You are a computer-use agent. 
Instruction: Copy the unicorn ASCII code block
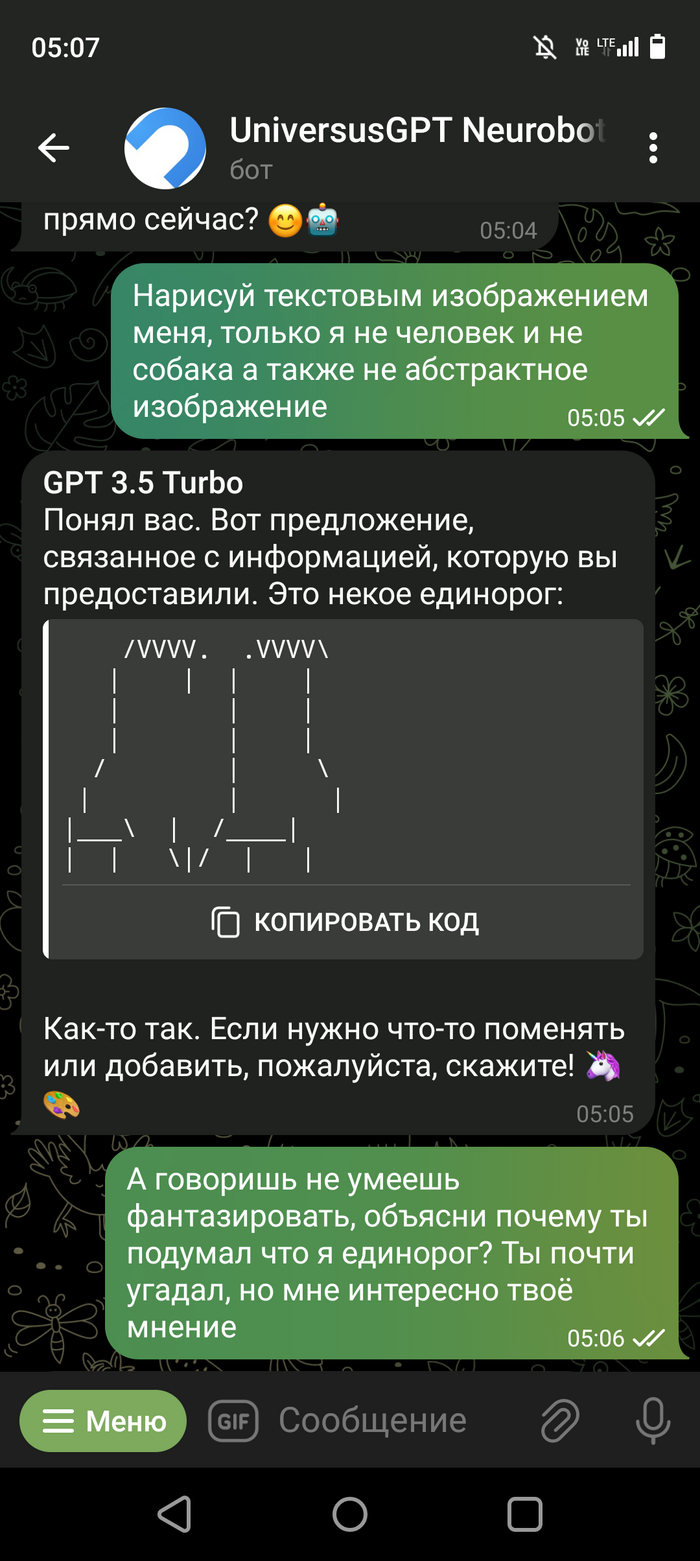(345, 922)
